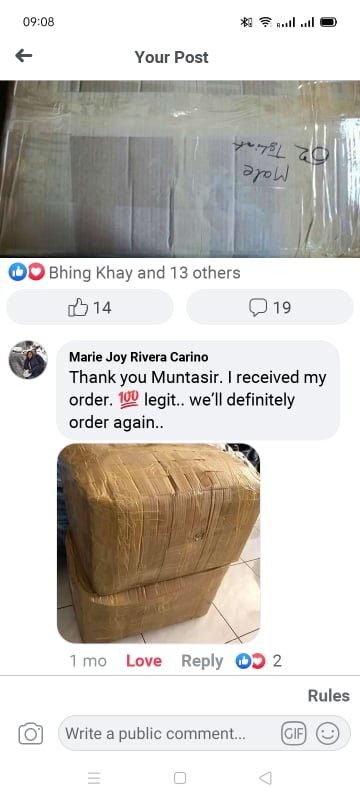Image resolution: width=360 pixels, height=800 pixels.
Task: Reply to Marie Joy's comment
Action: pos(202,661)
